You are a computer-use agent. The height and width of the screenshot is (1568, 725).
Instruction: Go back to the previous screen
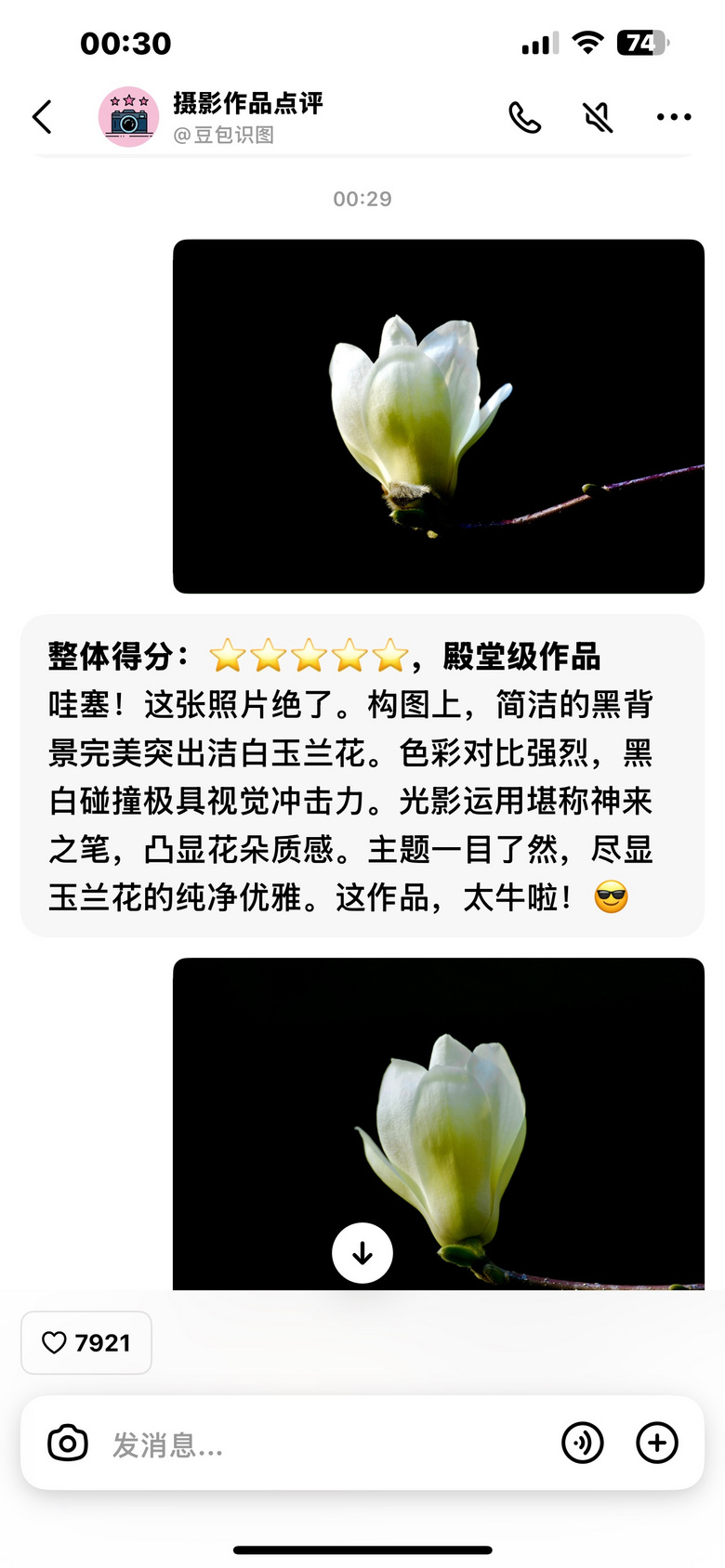pos(43,117)
